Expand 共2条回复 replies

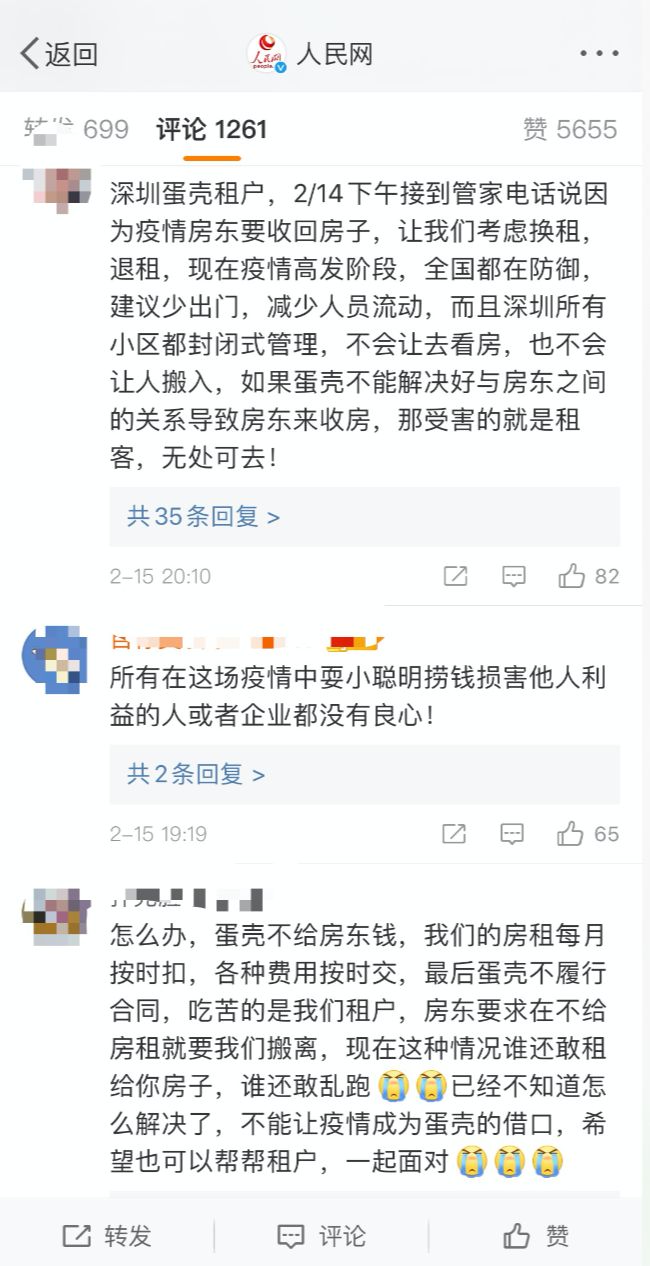click(x=196, y=774)
